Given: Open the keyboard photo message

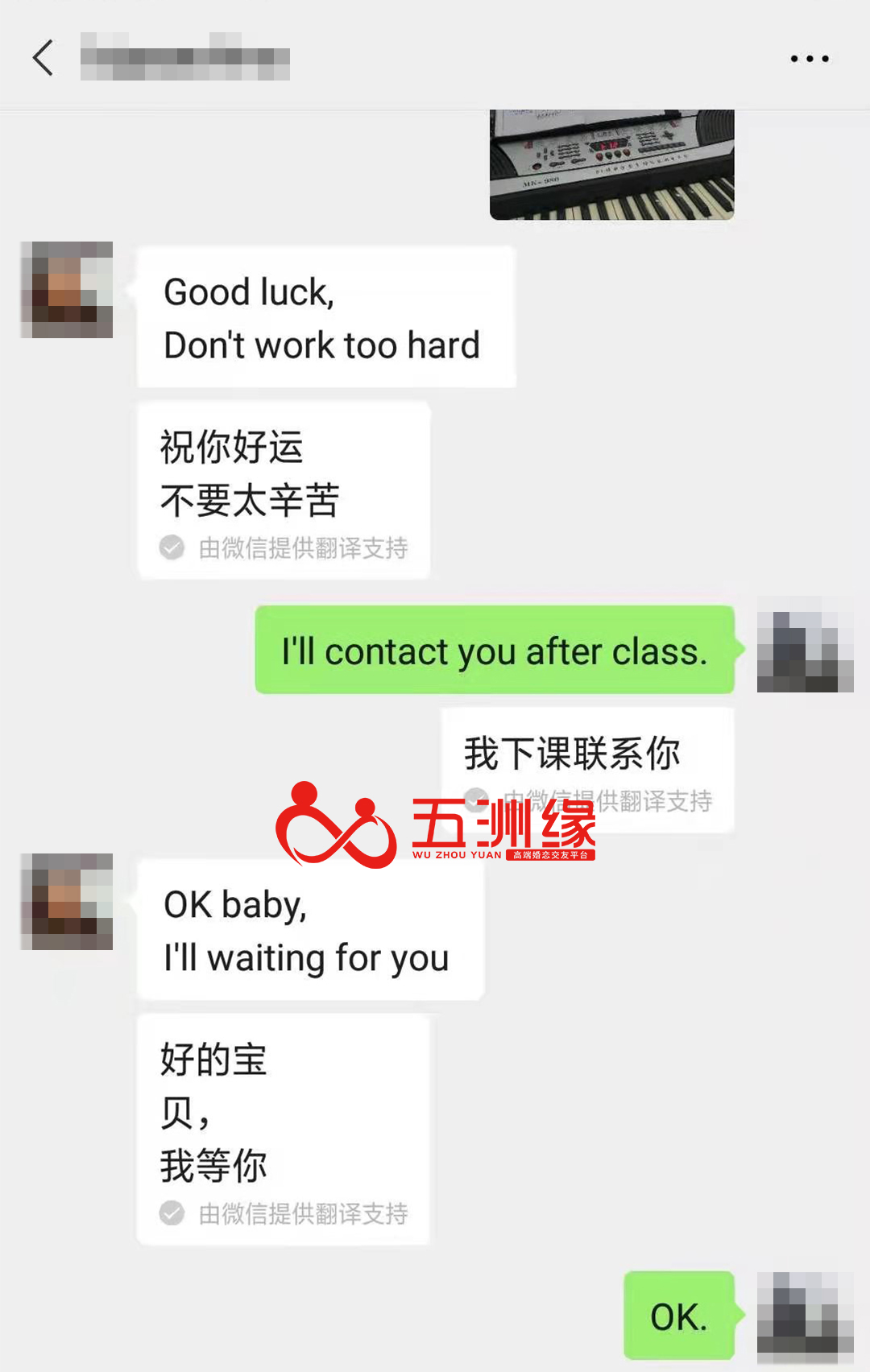Looking at the screenshot, I should click(611, 164).
